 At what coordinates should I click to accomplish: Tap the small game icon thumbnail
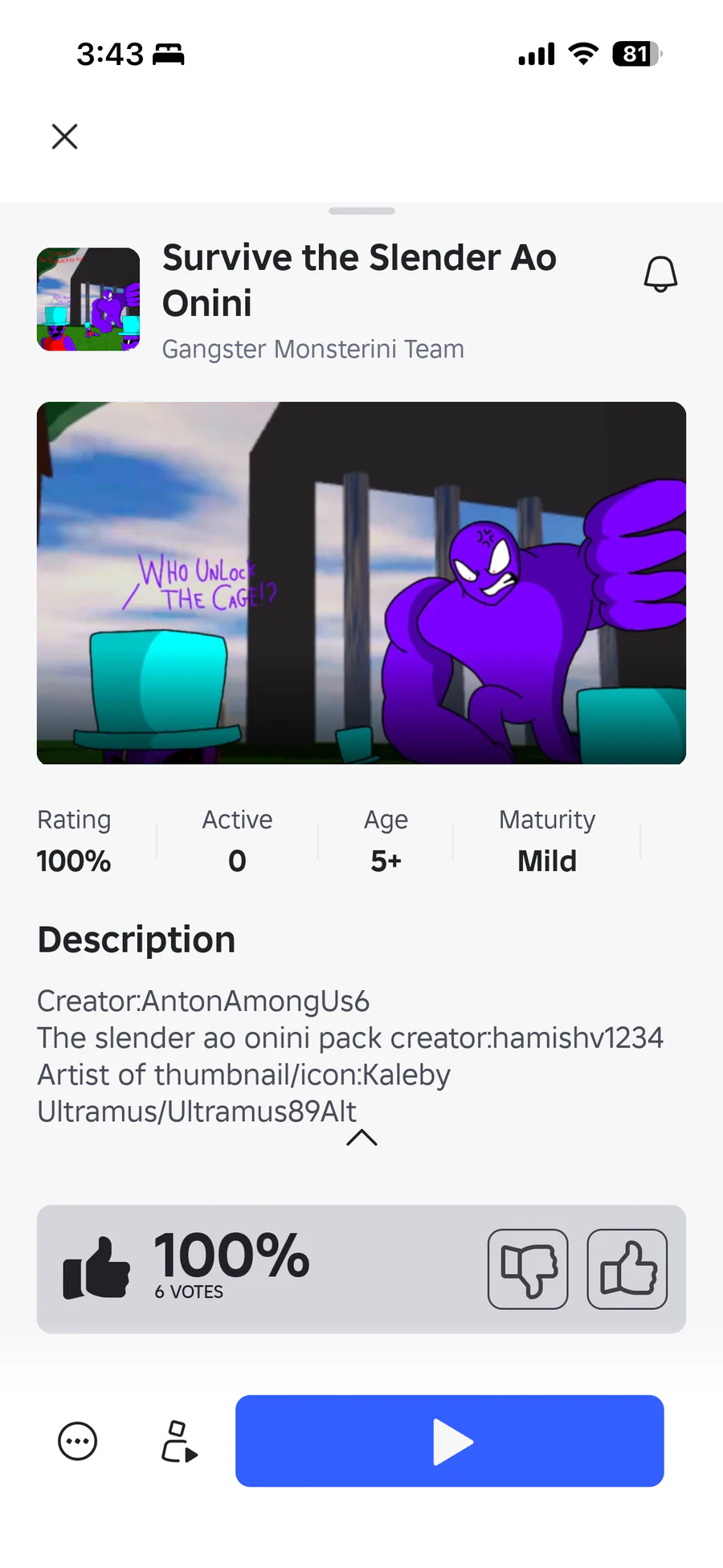tap(88, 299)
